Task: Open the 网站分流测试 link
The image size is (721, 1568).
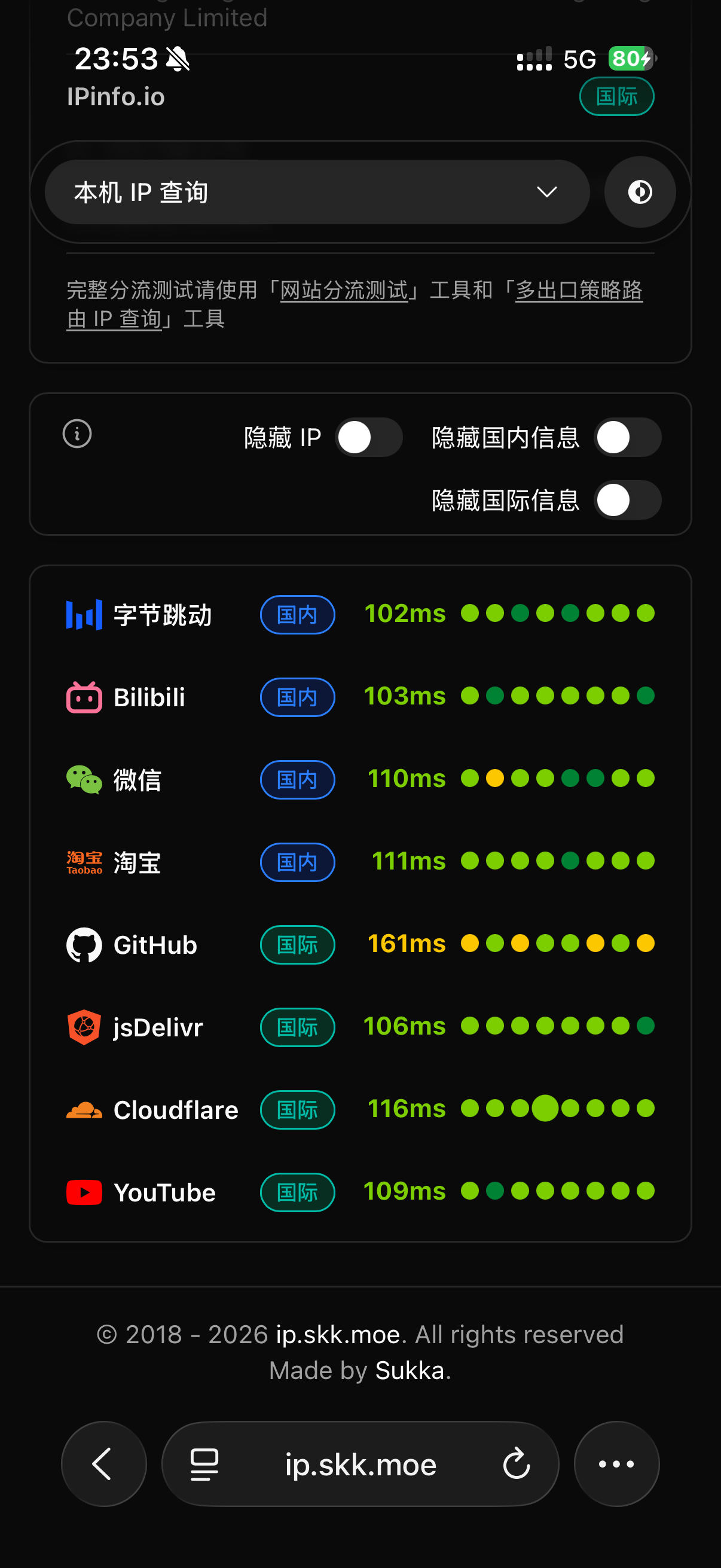Action: (x=344, y=291)
